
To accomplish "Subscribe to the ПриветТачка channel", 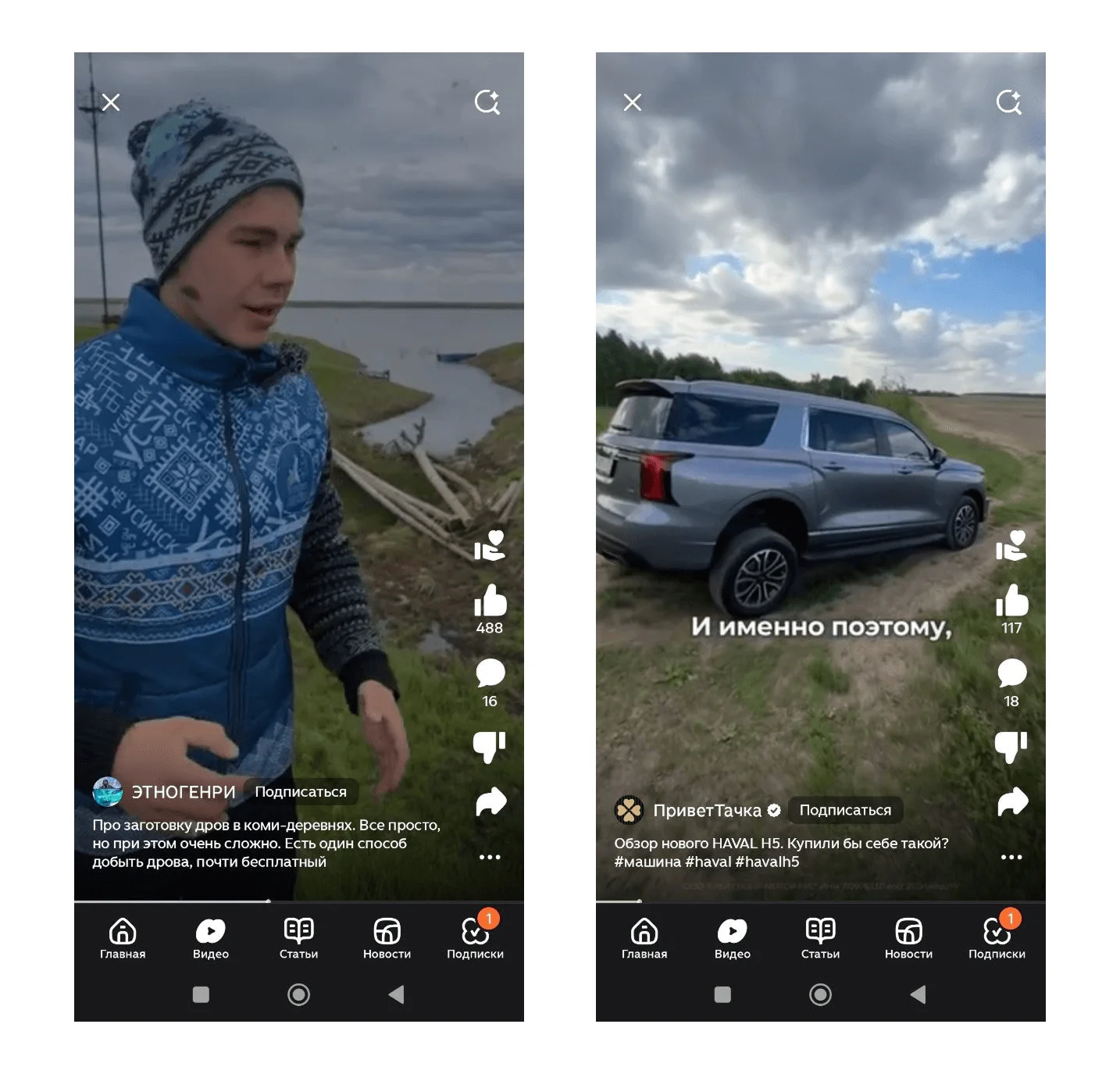I will pos(845,810).
